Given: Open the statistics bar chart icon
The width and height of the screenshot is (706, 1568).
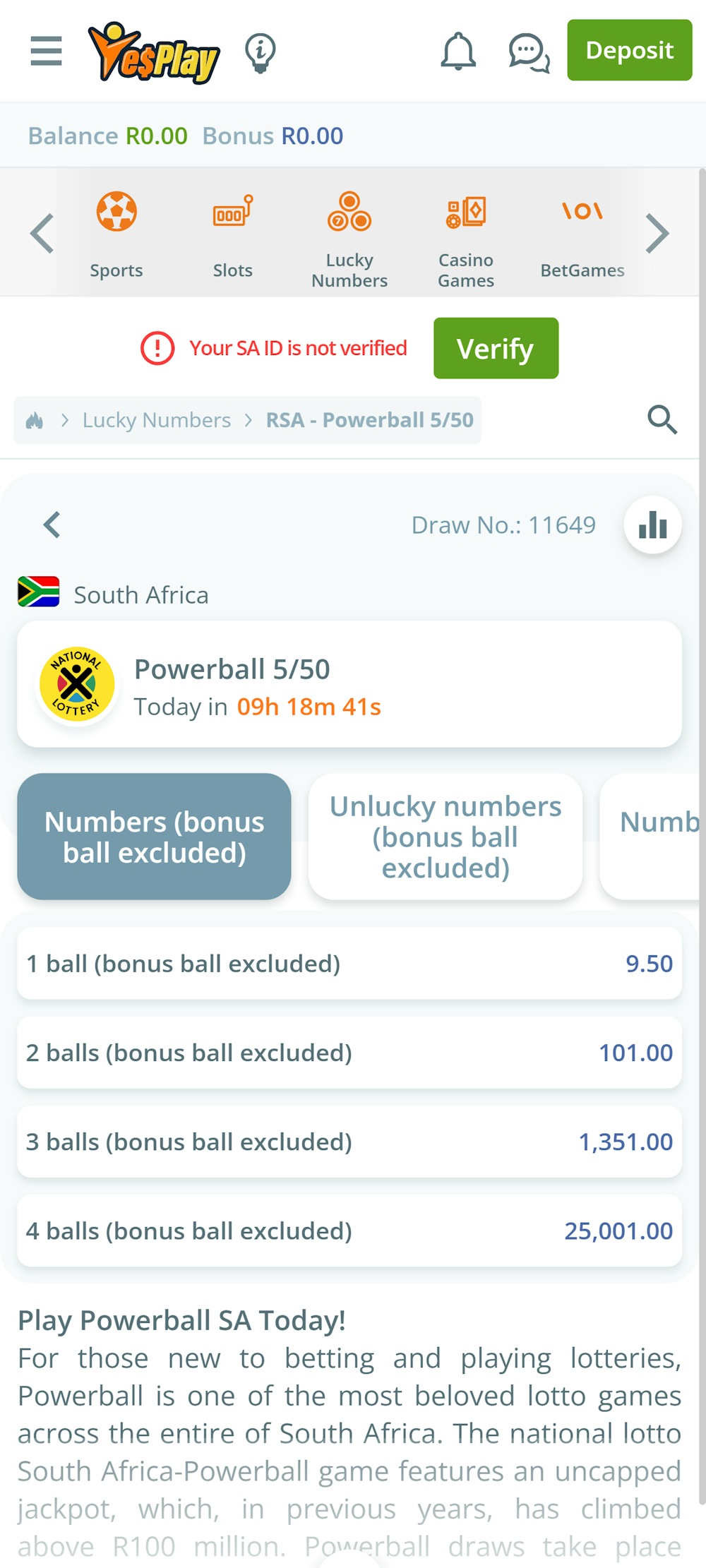Looking at the screenshot, I should 651,525.
